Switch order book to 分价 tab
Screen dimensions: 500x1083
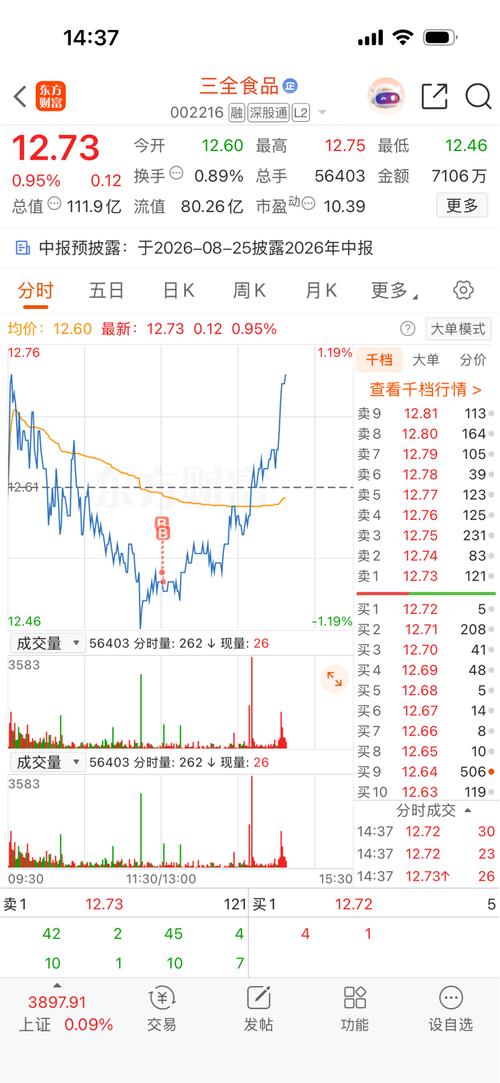[473, 360]
